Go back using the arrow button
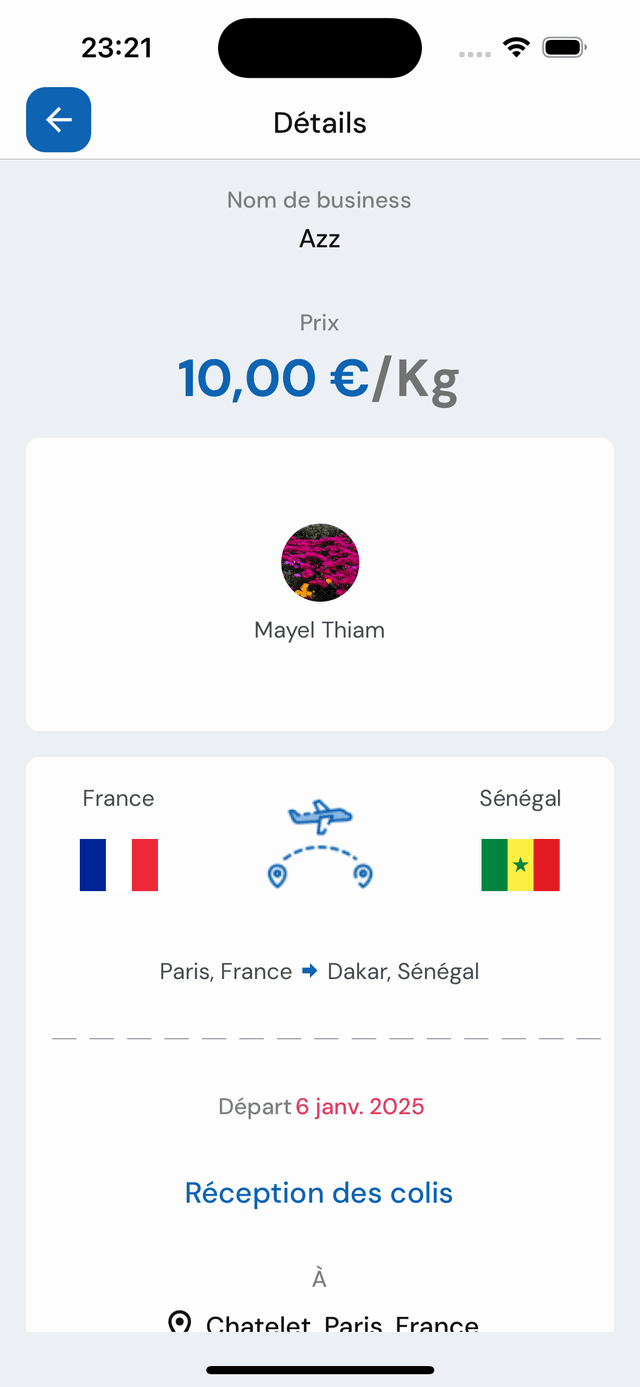The width and height of the screenshot is (640, 1387). point(59,120)
